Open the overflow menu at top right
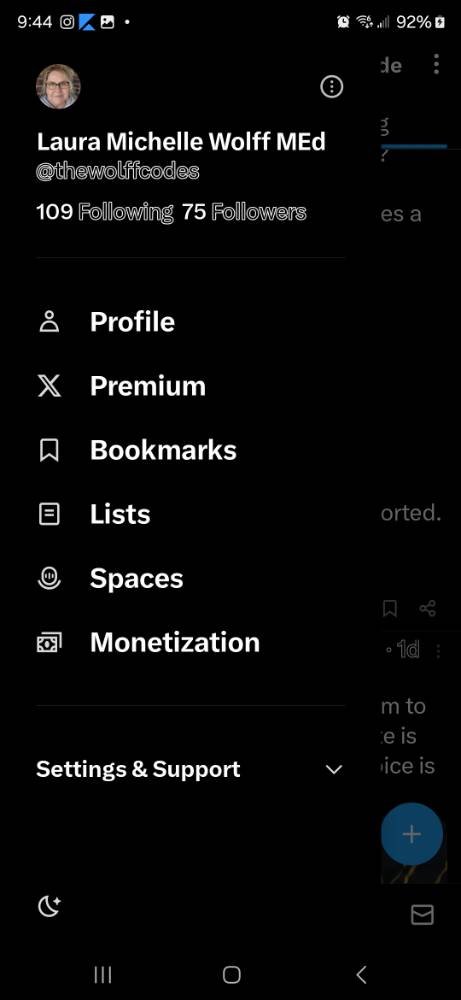 (436, 64)
